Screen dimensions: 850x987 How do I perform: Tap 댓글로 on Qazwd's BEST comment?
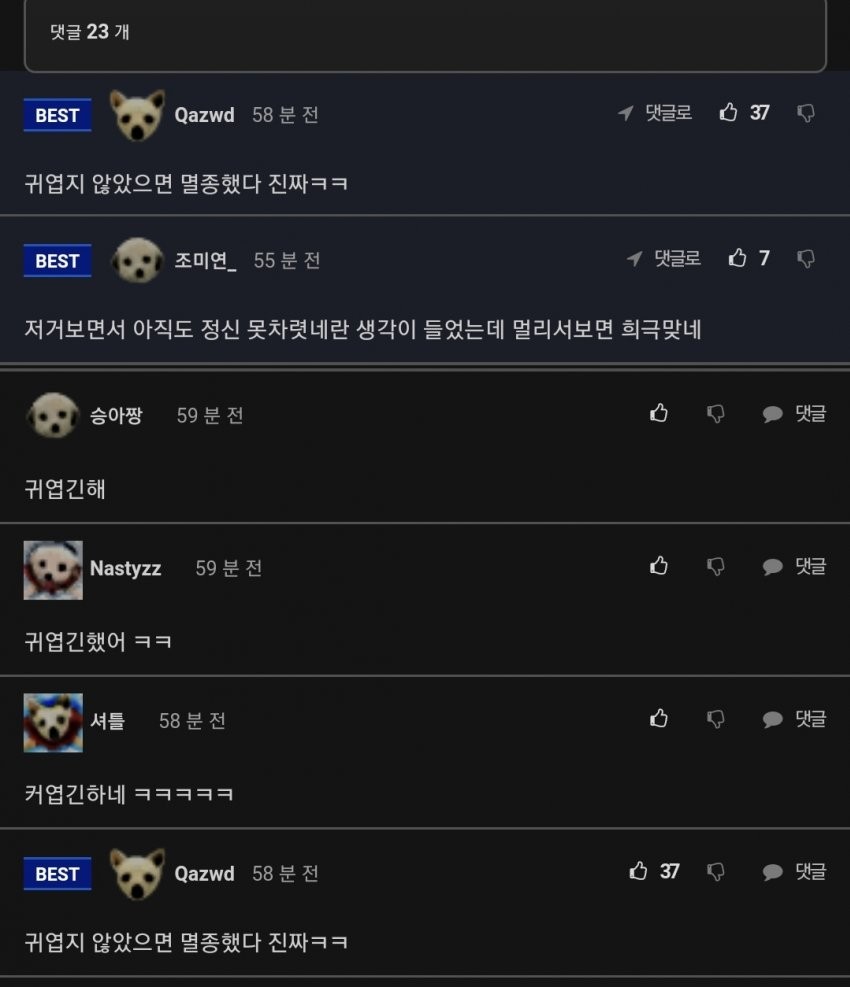655,113
